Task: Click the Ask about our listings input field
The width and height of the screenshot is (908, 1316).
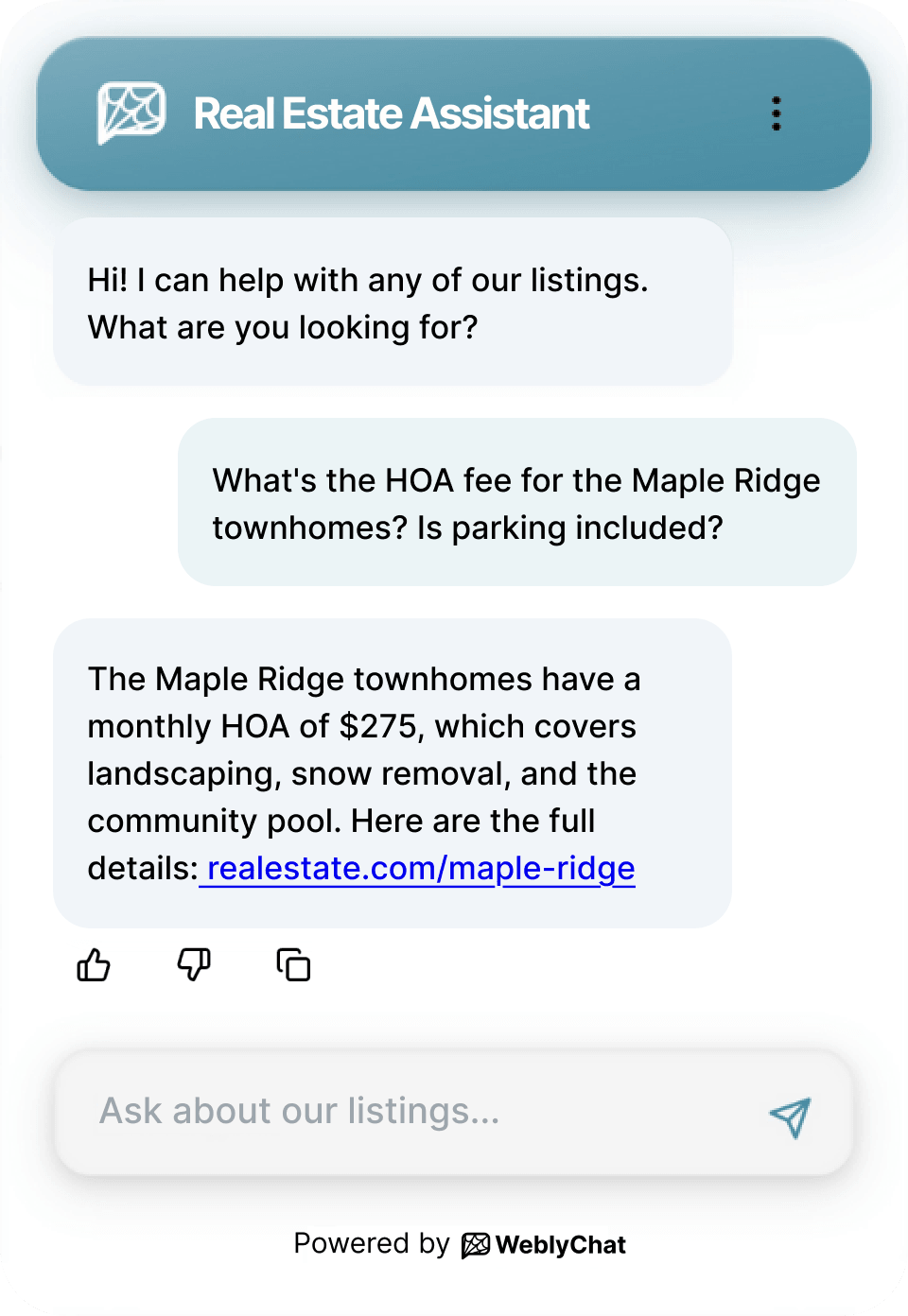Action: tap(378, 1112)
